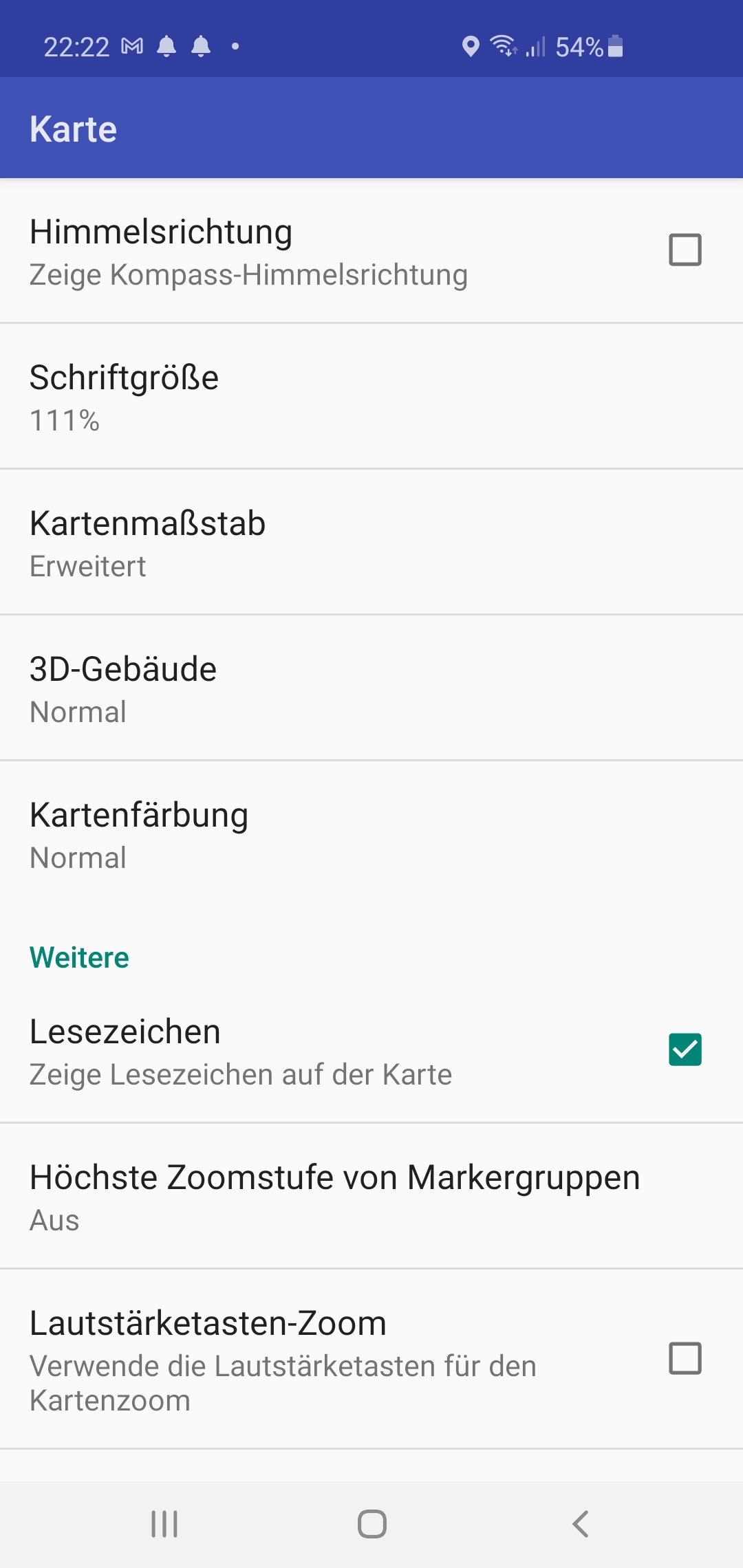Open Höchste Zoomstufe von Markergruppen
Viewport: 743px width, 1568px height.
tap(371, 1197)
